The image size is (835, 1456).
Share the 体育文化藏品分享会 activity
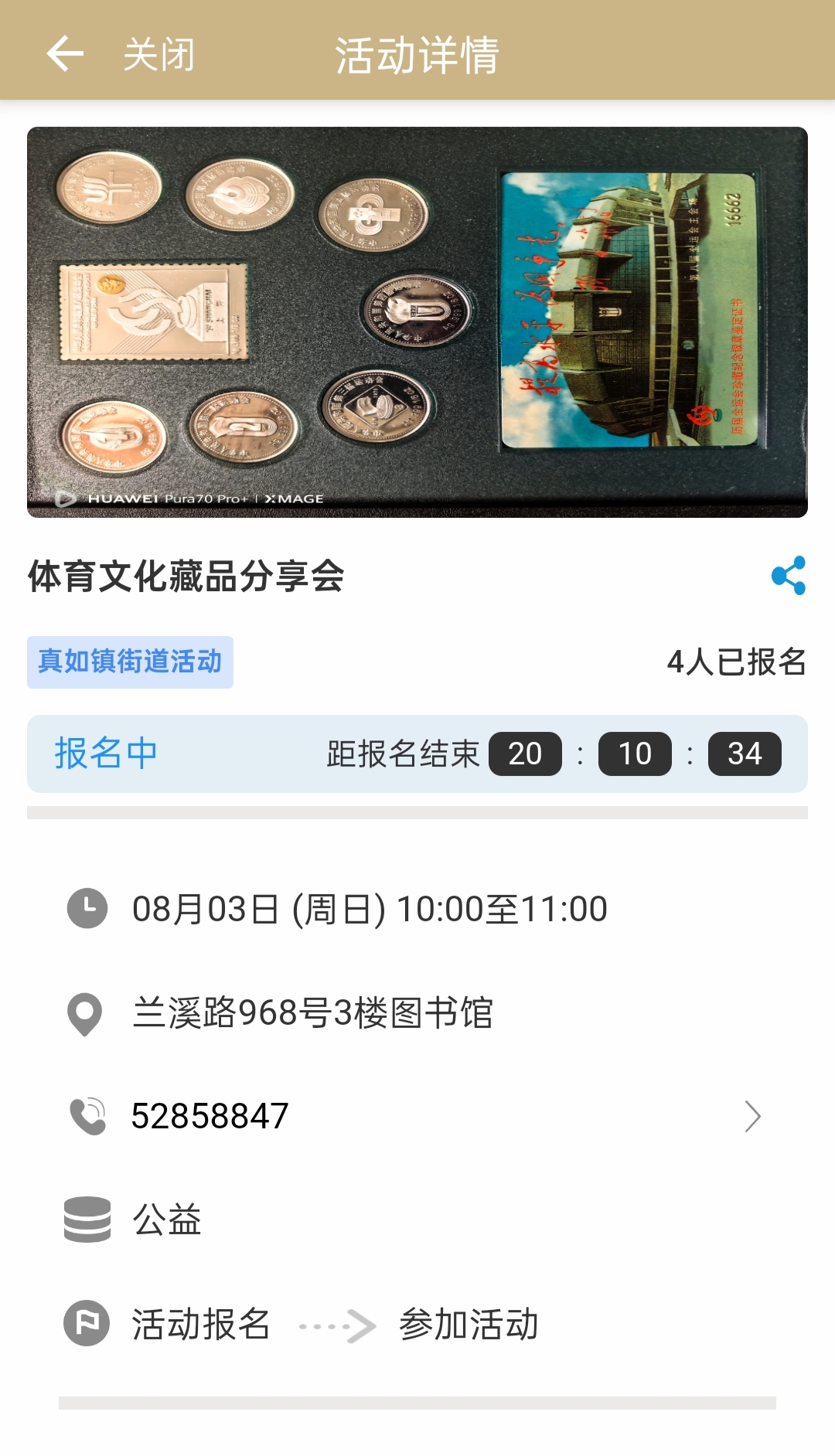coord(788,576)
